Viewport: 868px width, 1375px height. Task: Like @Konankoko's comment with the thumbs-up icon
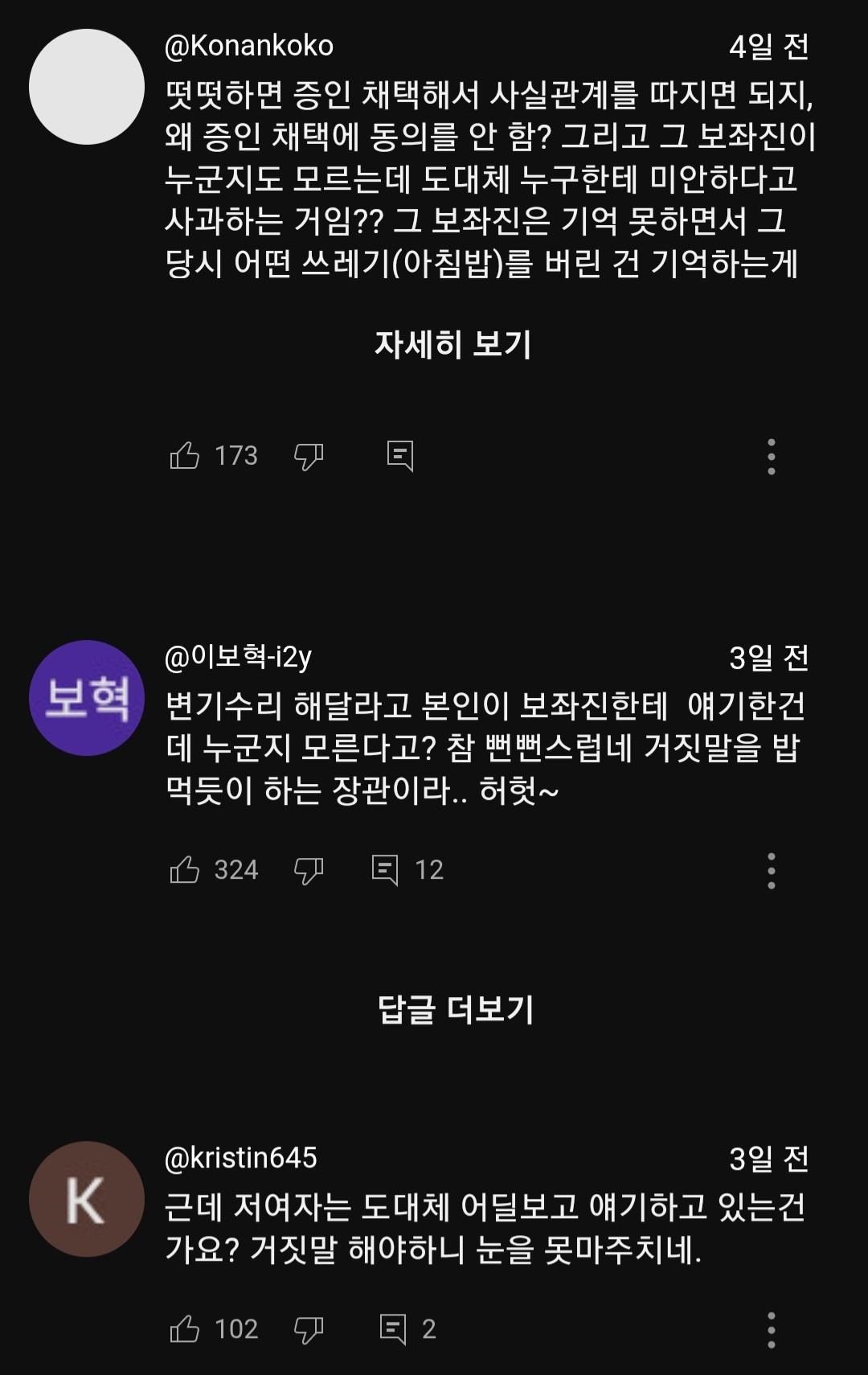[188, 455]
